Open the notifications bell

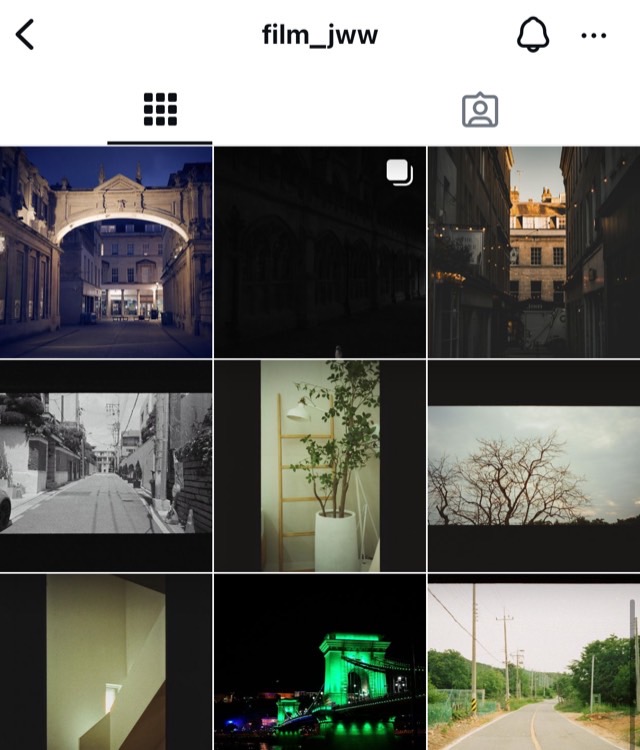[533, 36]
